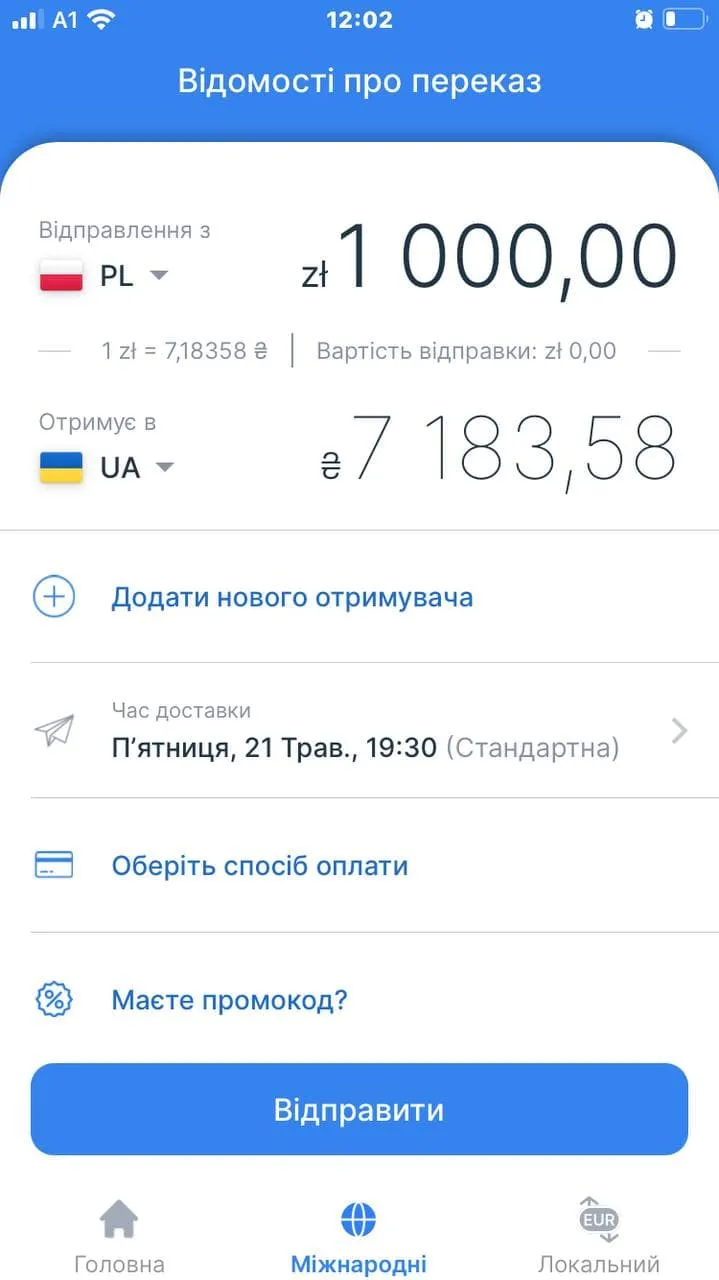This screenshot has width=719, height=1280.
Task: Switch to the Головна tab
Action: tap(119, 1236)
